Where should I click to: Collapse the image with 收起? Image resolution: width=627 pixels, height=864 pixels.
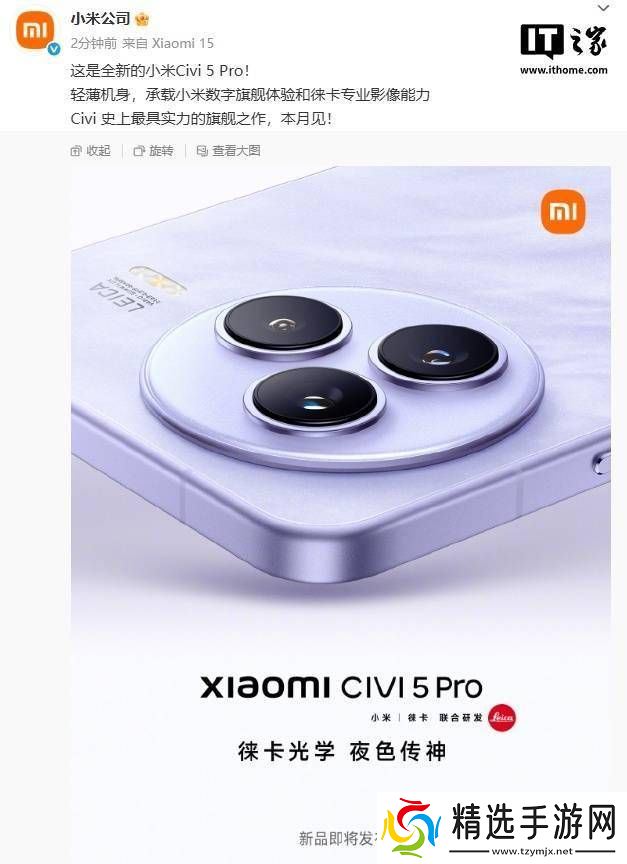click(91, 151)
